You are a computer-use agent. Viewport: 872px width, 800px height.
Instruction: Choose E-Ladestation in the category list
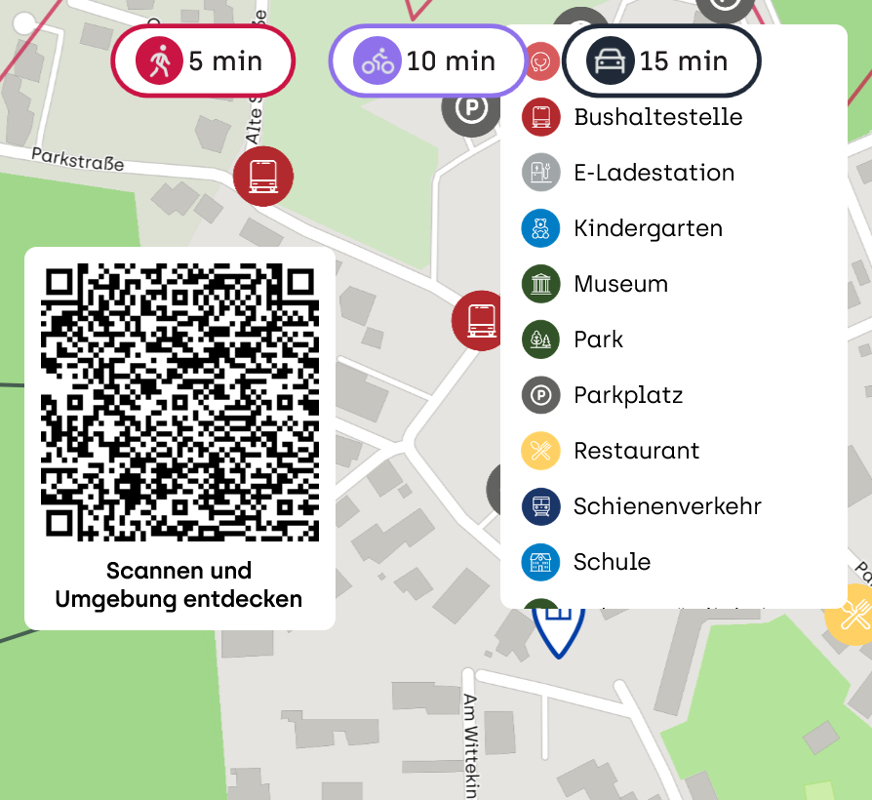(x=653, y=173)
